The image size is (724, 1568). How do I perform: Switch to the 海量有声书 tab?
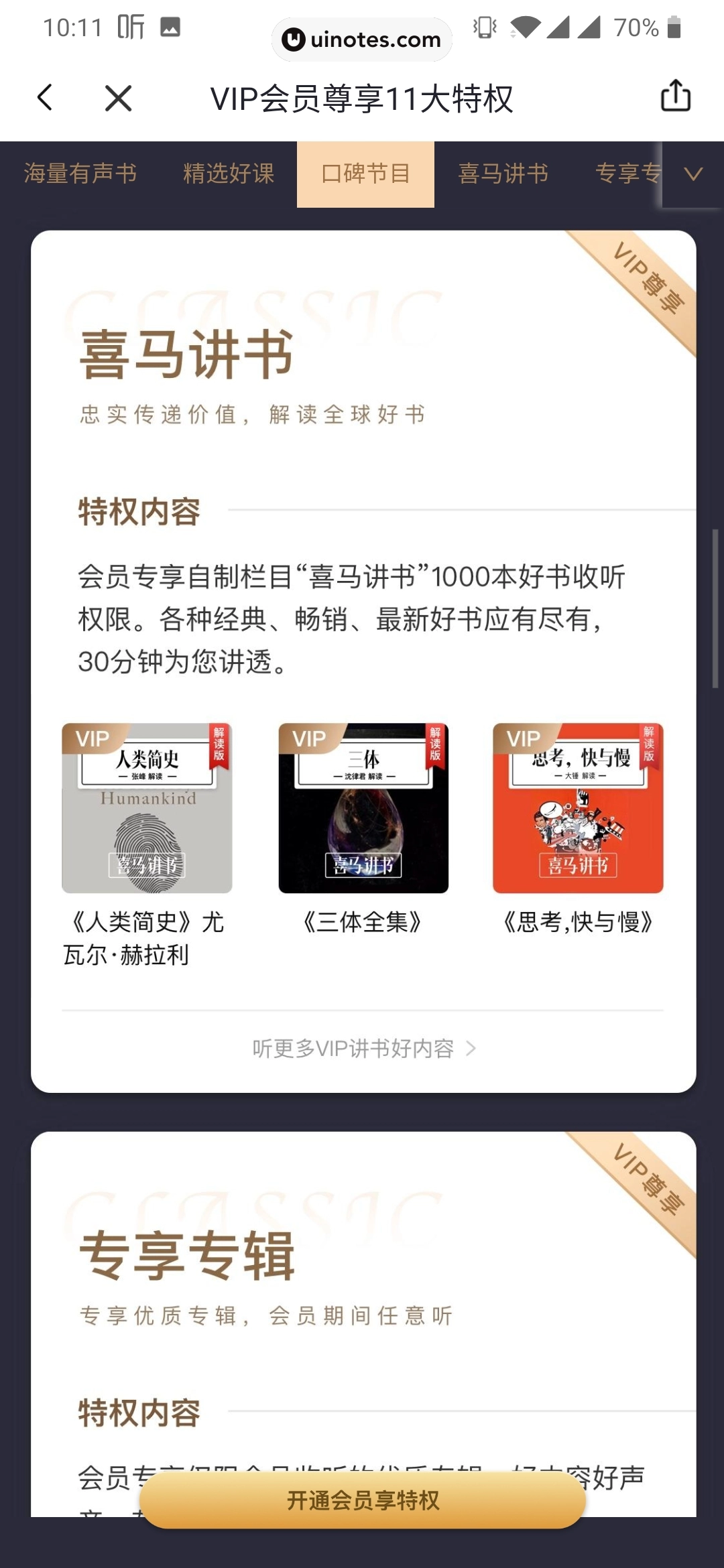coord(80,174)
